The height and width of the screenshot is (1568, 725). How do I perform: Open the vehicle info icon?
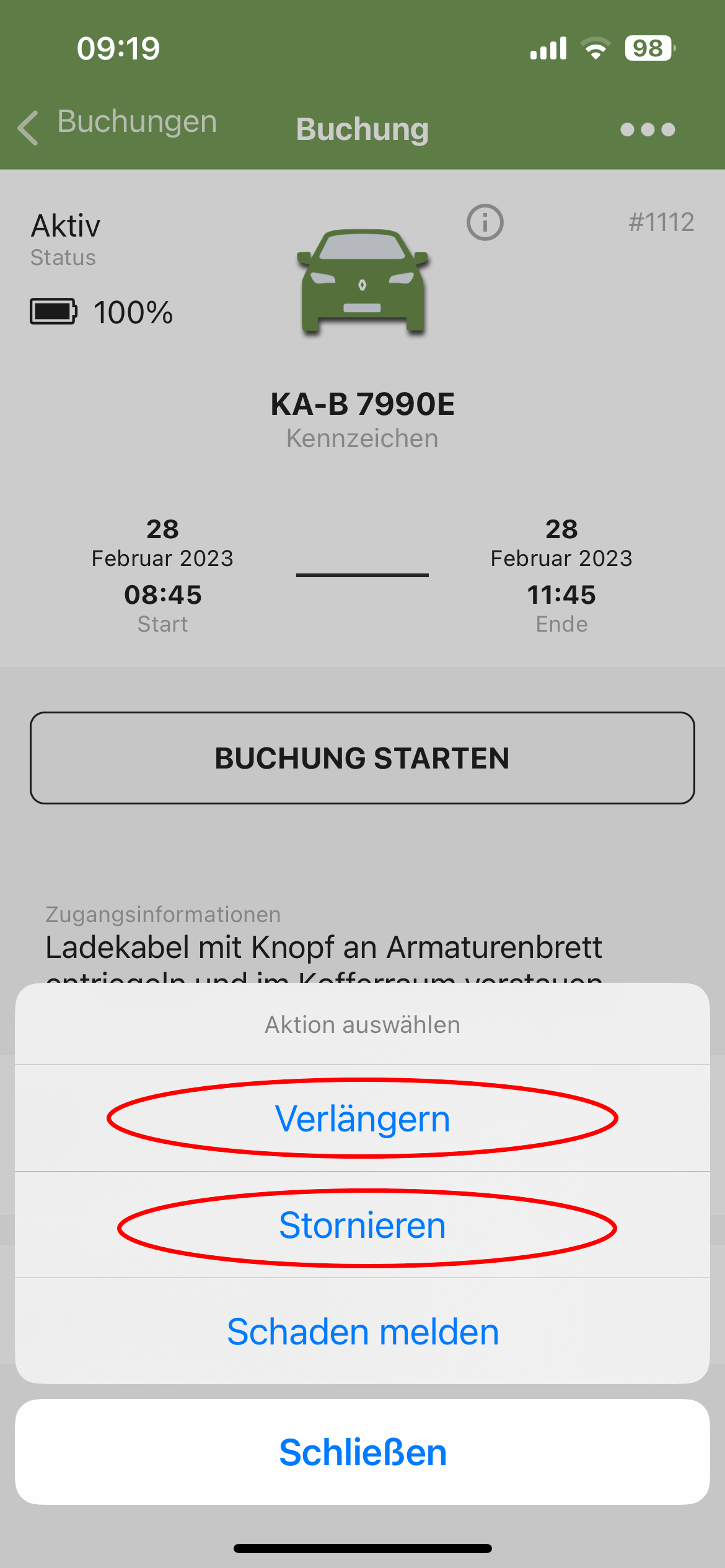[485, 222]
